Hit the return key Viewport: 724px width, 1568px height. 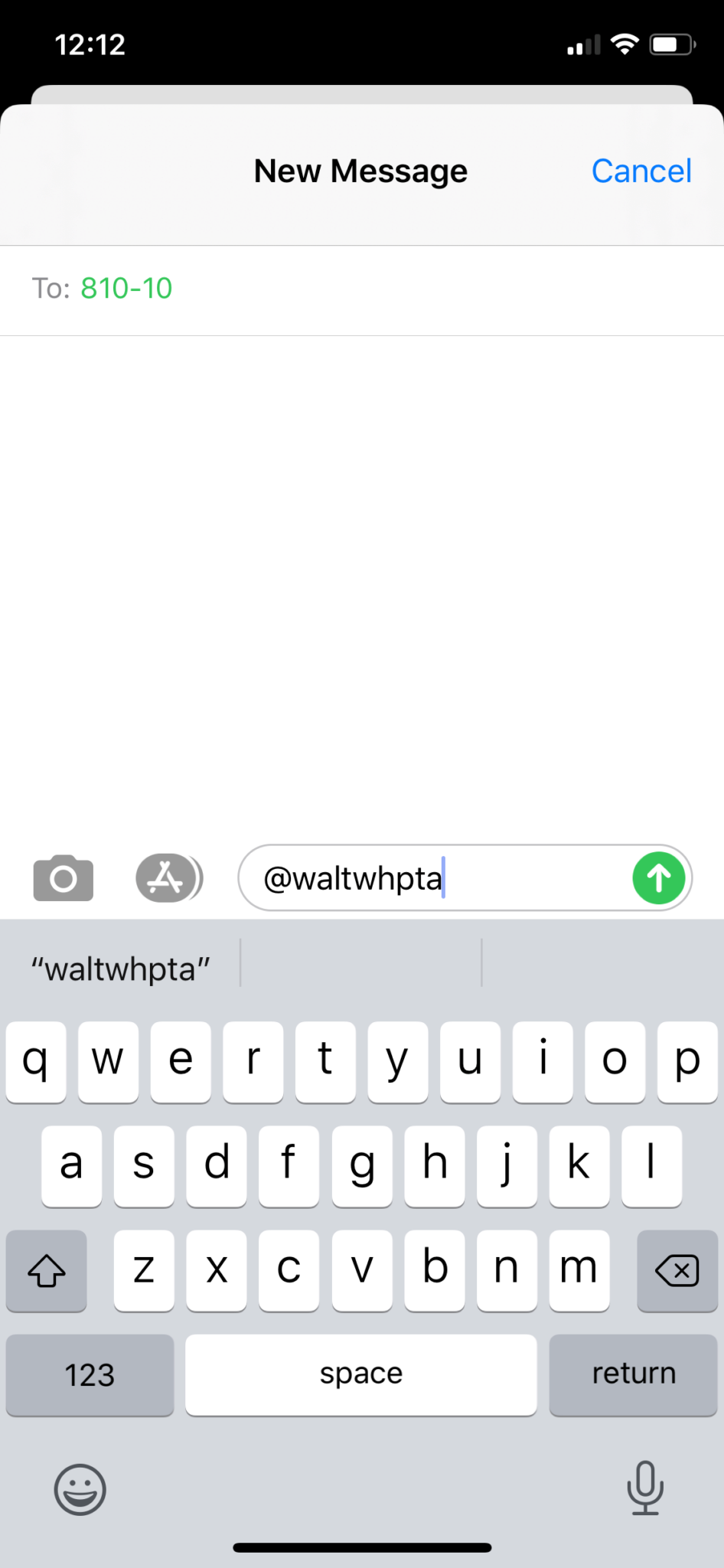click(x=633, y=1375)
